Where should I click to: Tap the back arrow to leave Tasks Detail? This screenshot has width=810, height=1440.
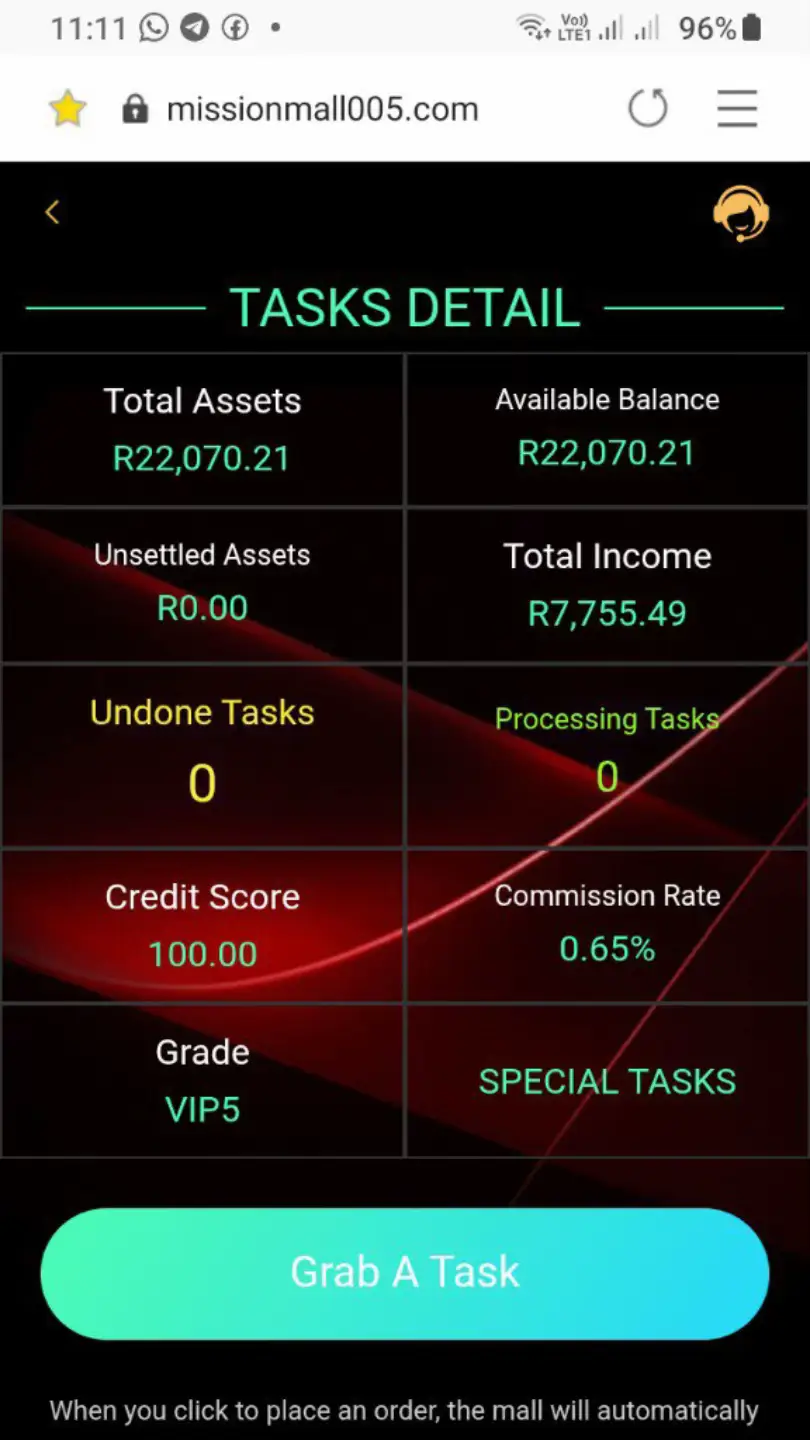click(x=51, y=212)
